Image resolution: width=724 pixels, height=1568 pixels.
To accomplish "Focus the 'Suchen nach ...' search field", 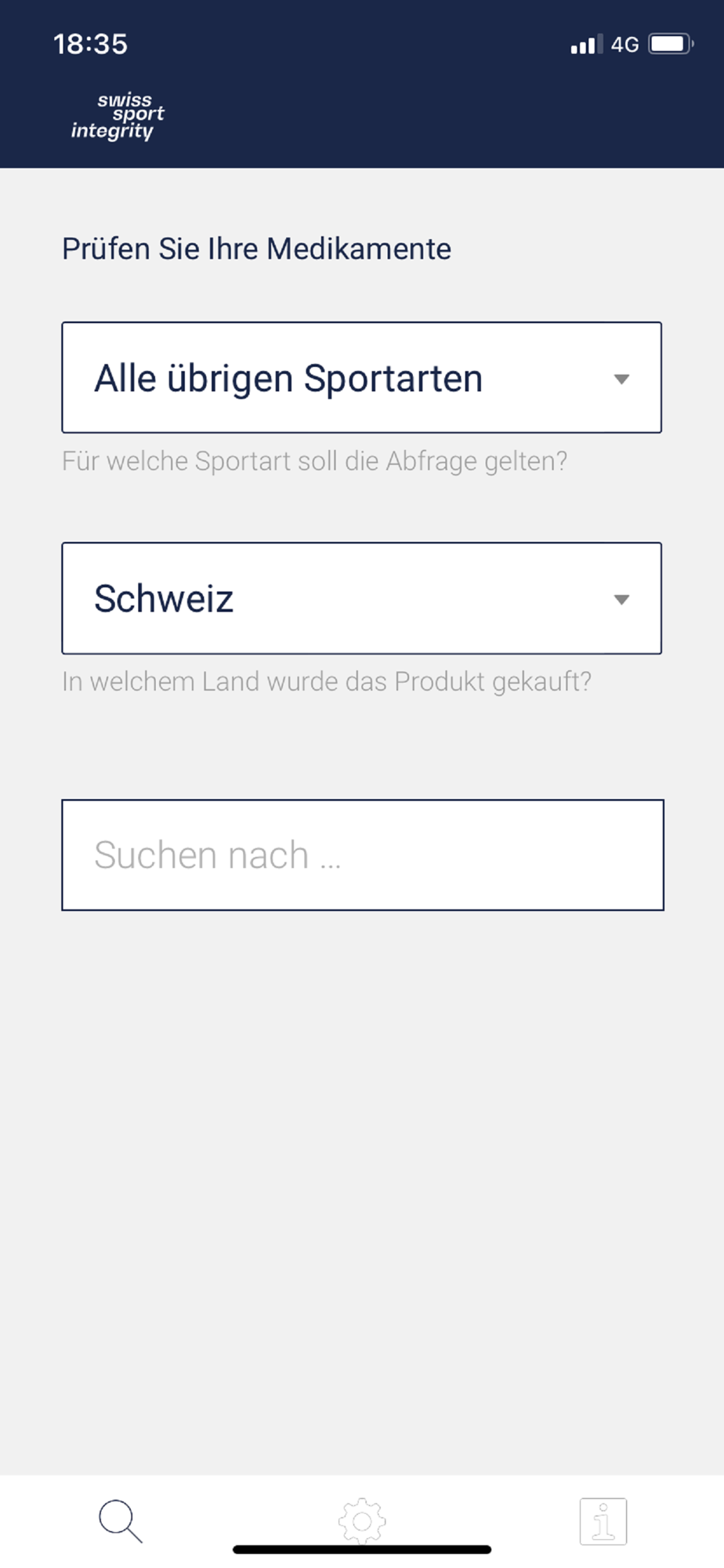I will tap(363, 855).
